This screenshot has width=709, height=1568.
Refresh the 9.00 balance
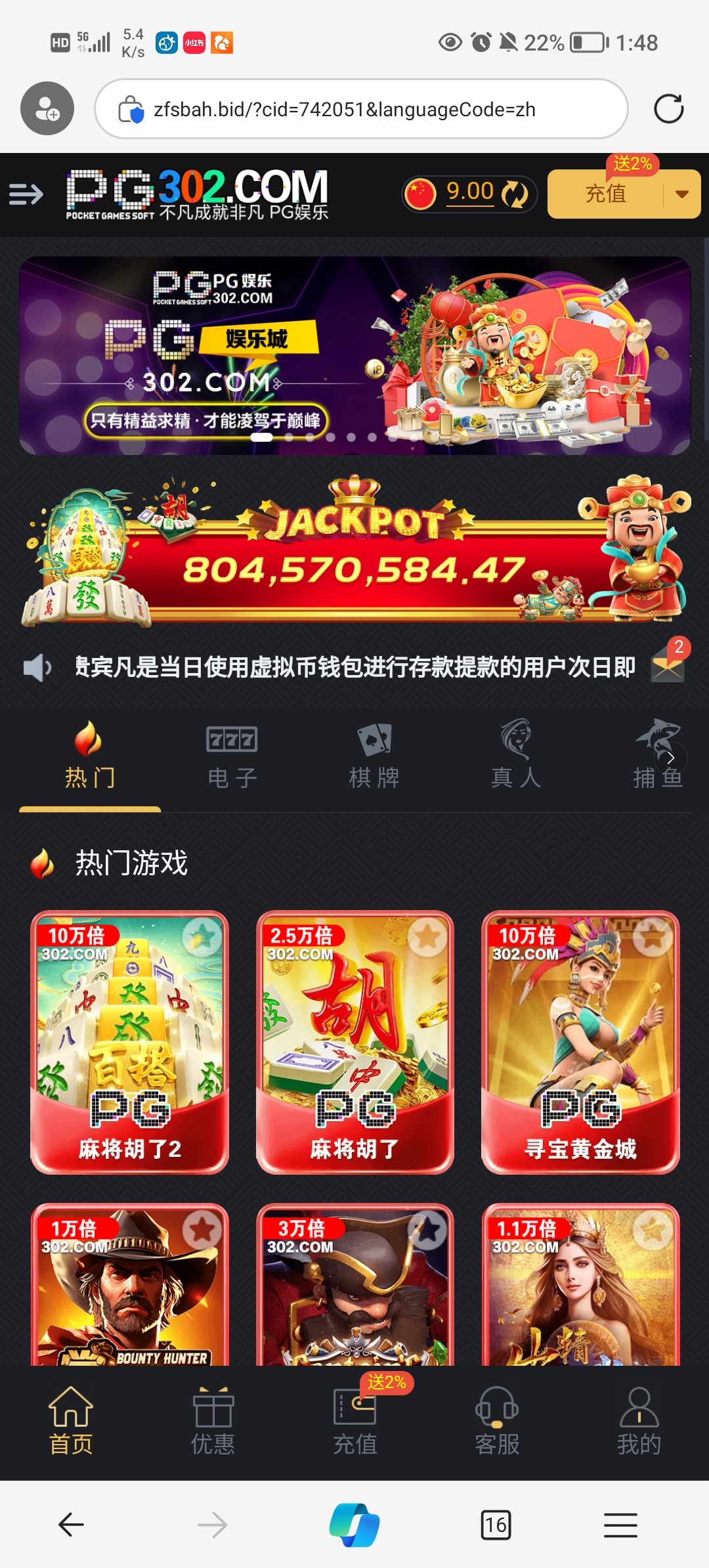pos(515,194)
